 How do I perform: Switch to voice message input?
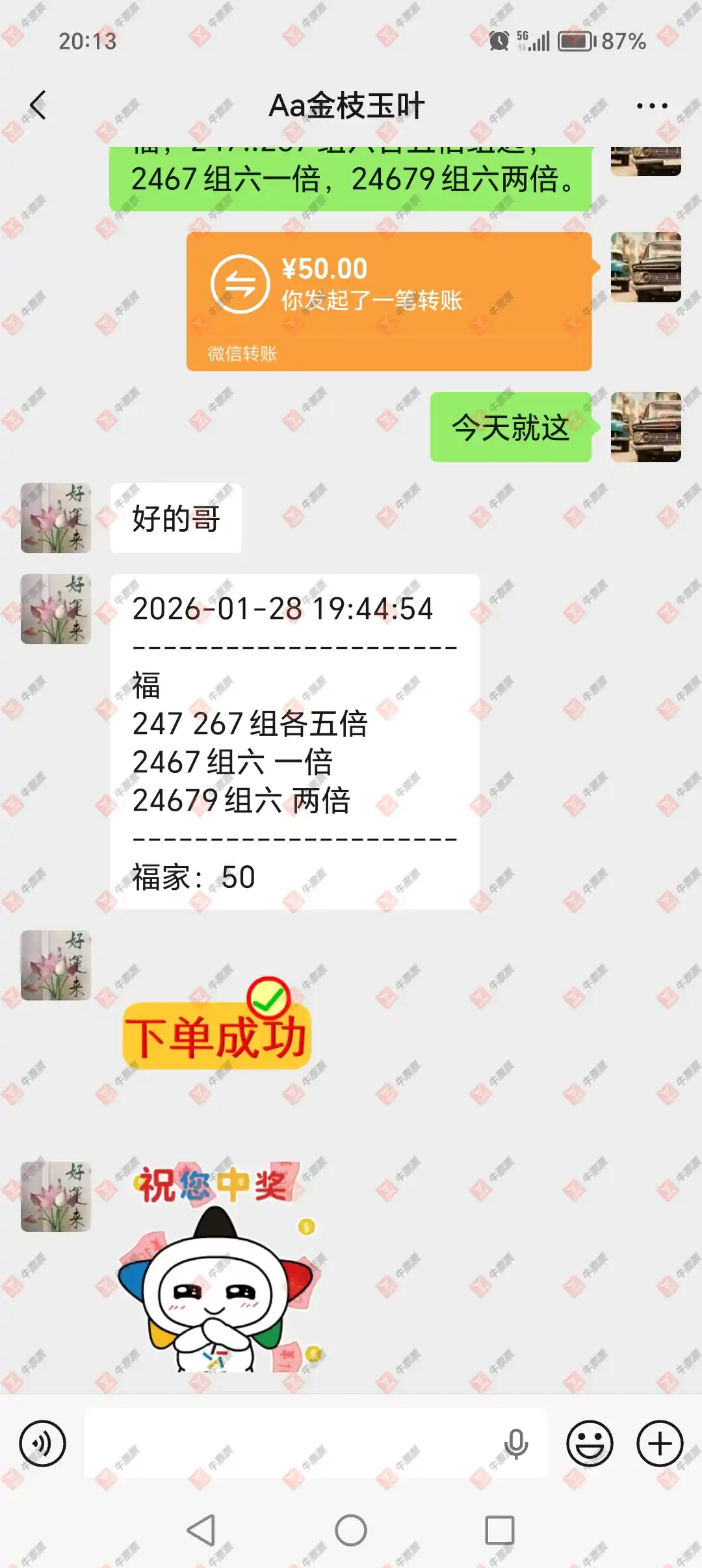[43, 1443]
